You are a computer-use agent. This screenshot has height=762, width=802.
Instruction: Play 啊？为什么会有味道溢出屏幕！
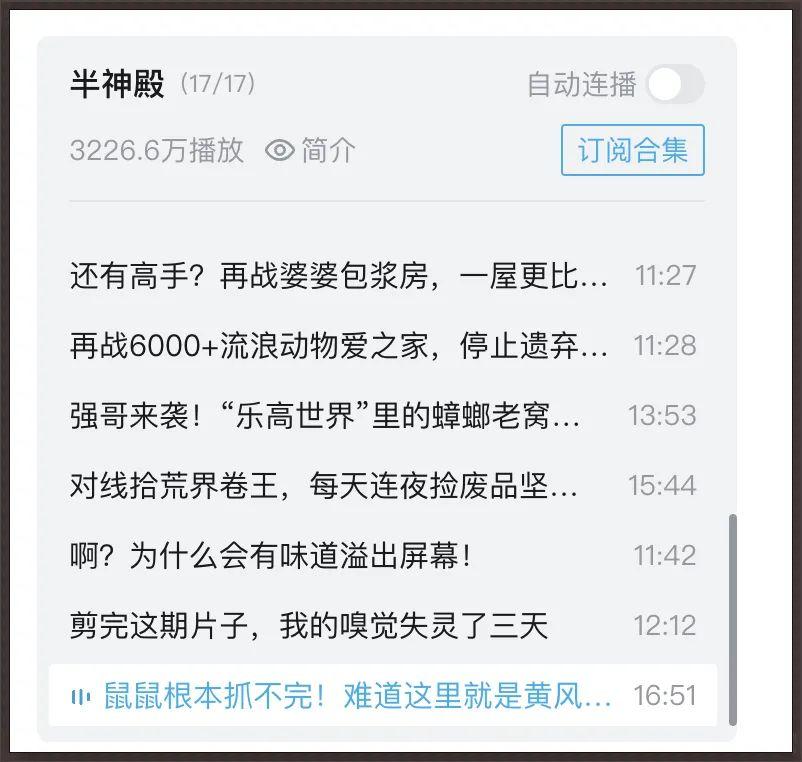point(271,556)
